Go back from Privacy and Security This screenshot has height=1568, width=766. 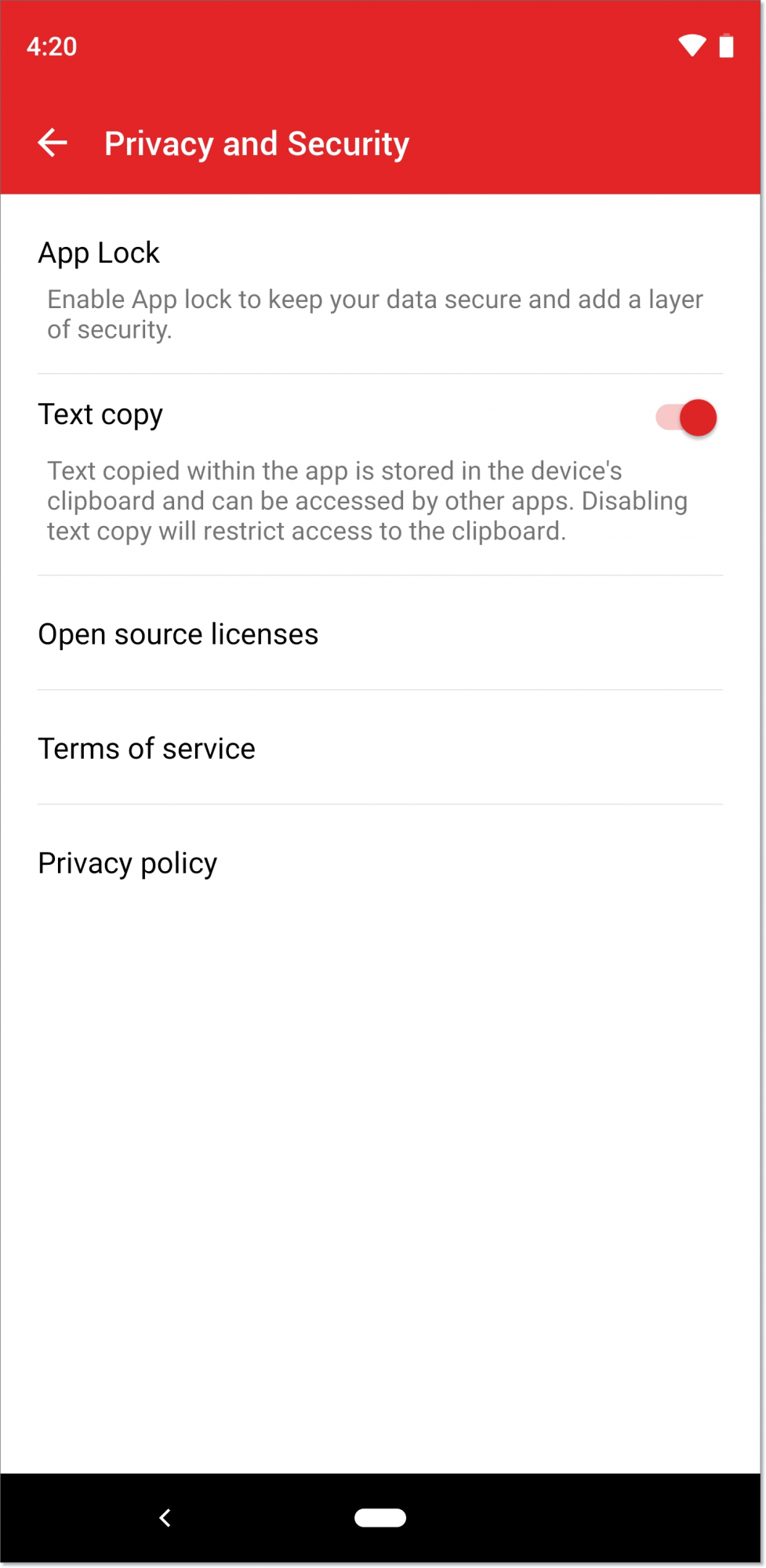pos(53,143)
